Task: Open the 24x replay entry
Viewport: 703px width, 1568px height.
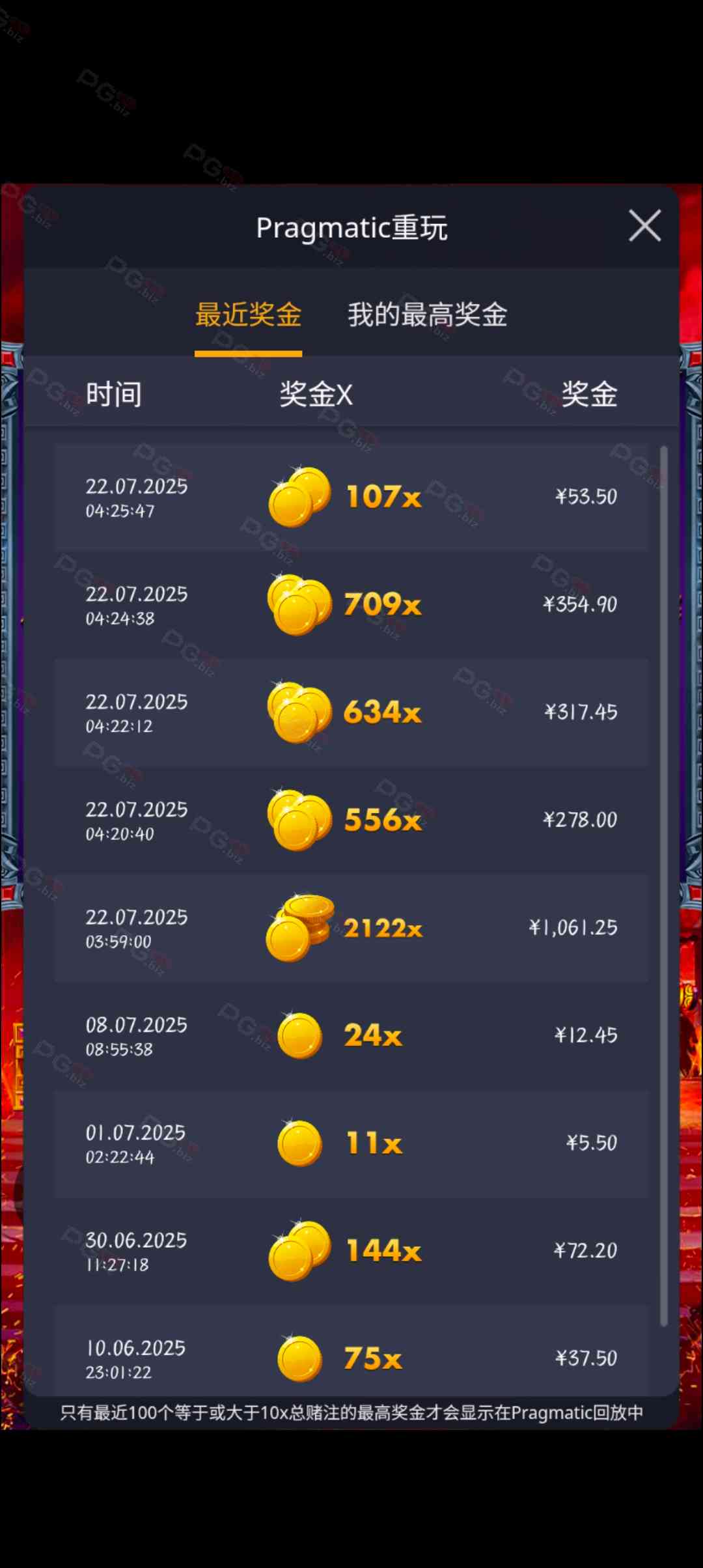Action: [351, 1035]
